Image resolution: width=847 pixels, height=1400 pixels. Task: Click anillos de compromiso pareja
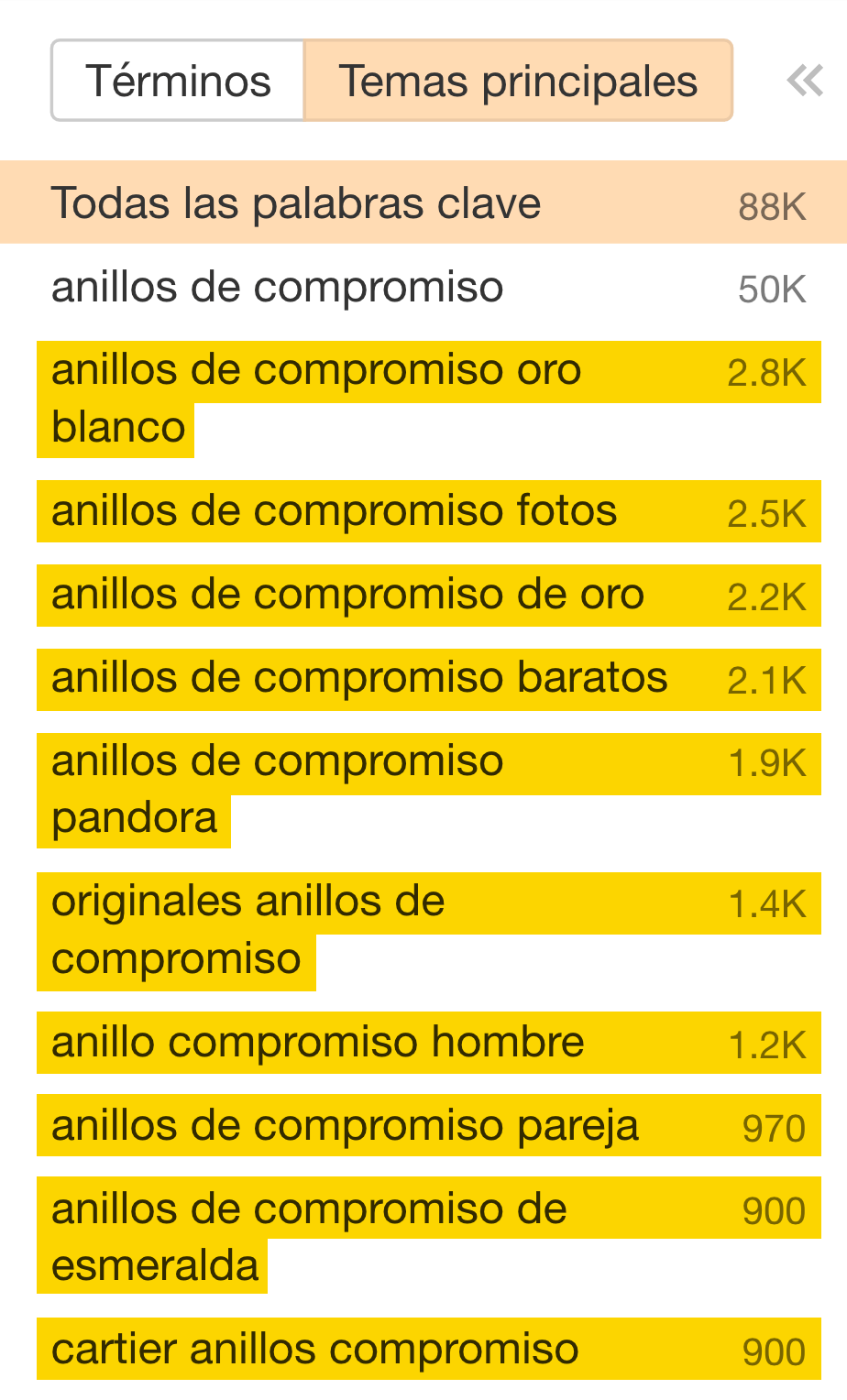346,1126
